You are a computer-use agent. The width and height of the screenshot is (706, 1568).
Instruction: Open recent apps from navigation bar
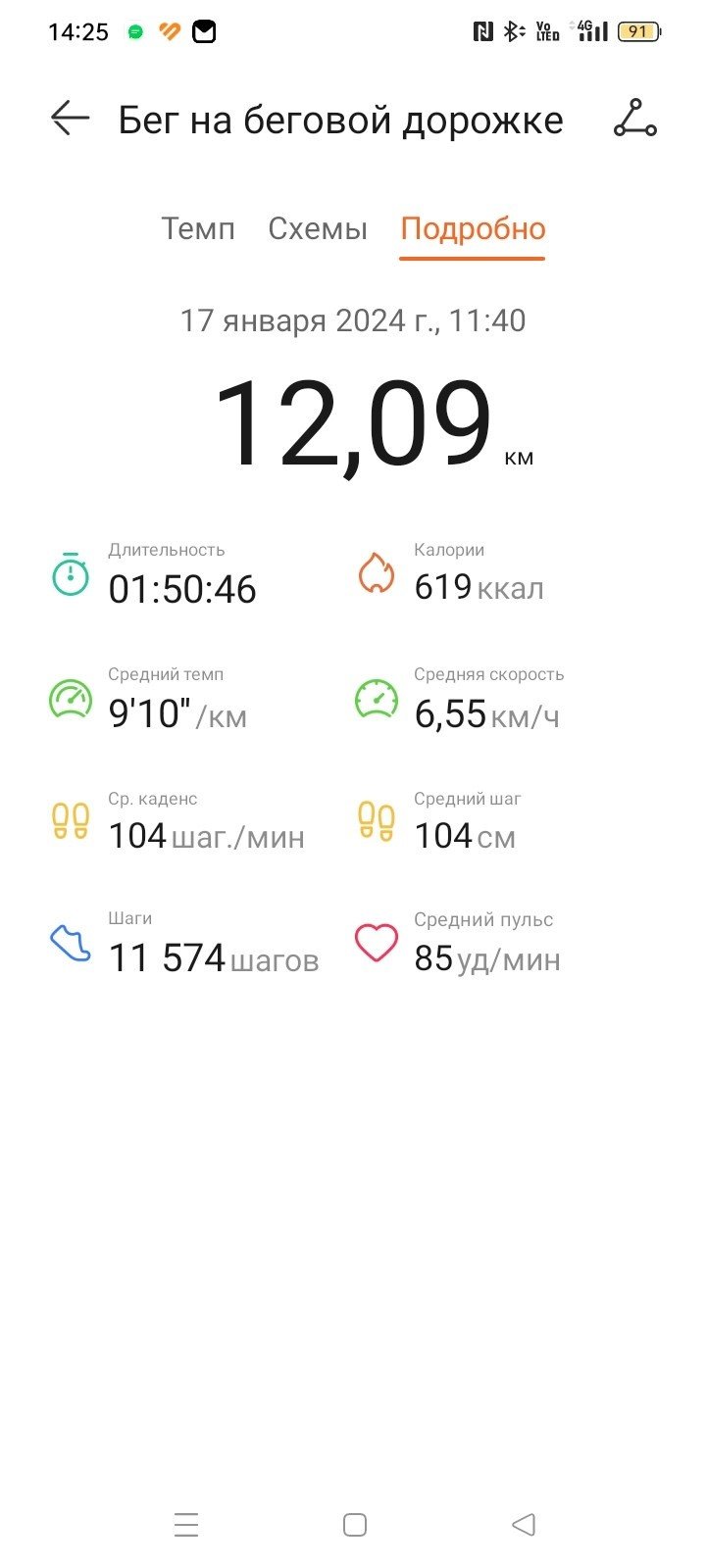(x=186, y=1525)
